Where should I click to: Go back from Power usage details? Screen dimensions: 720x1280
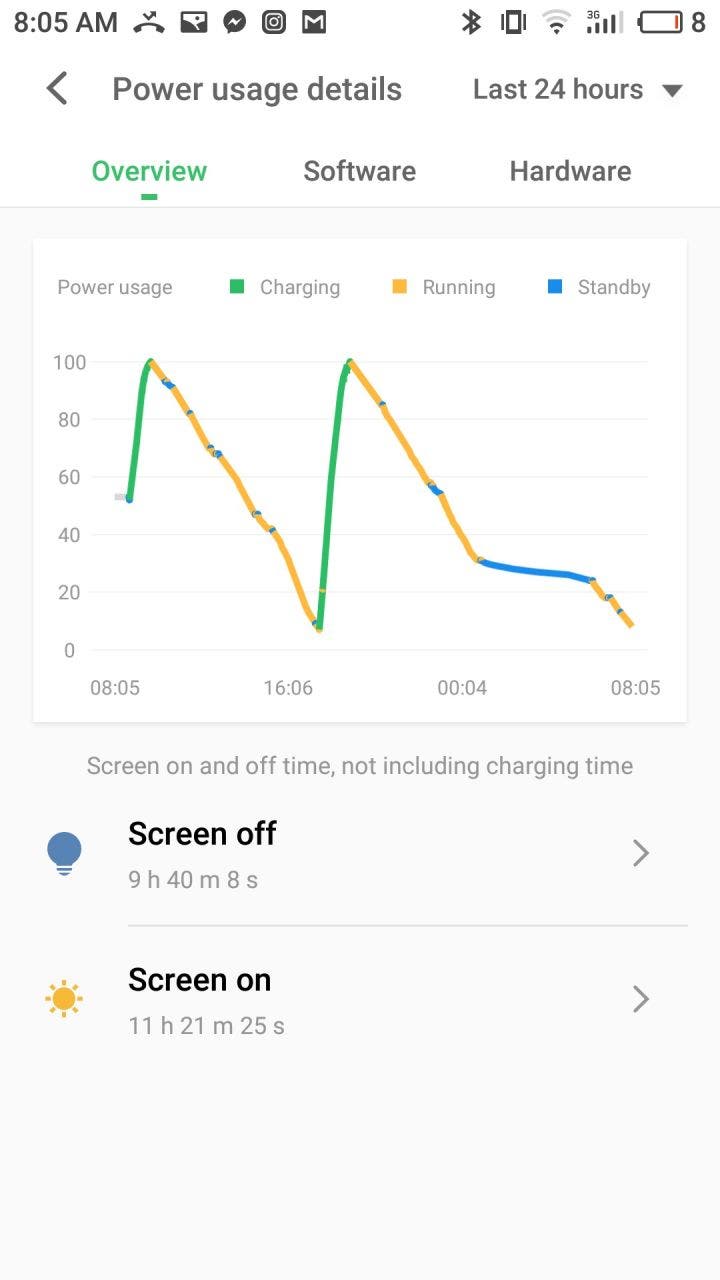[57, 89]
